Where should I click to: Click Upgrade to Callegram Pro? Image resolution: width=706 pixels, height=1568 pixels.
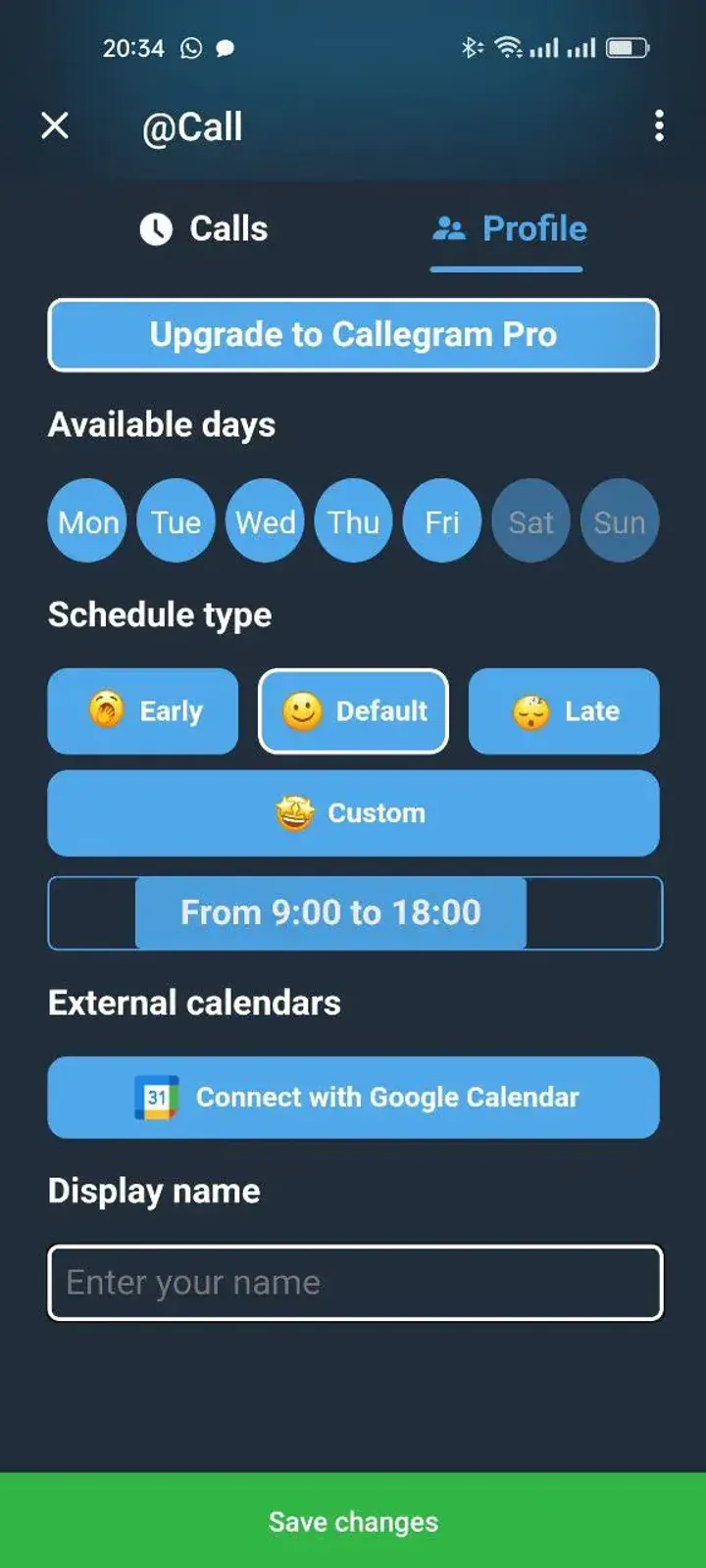click(353, 335)
